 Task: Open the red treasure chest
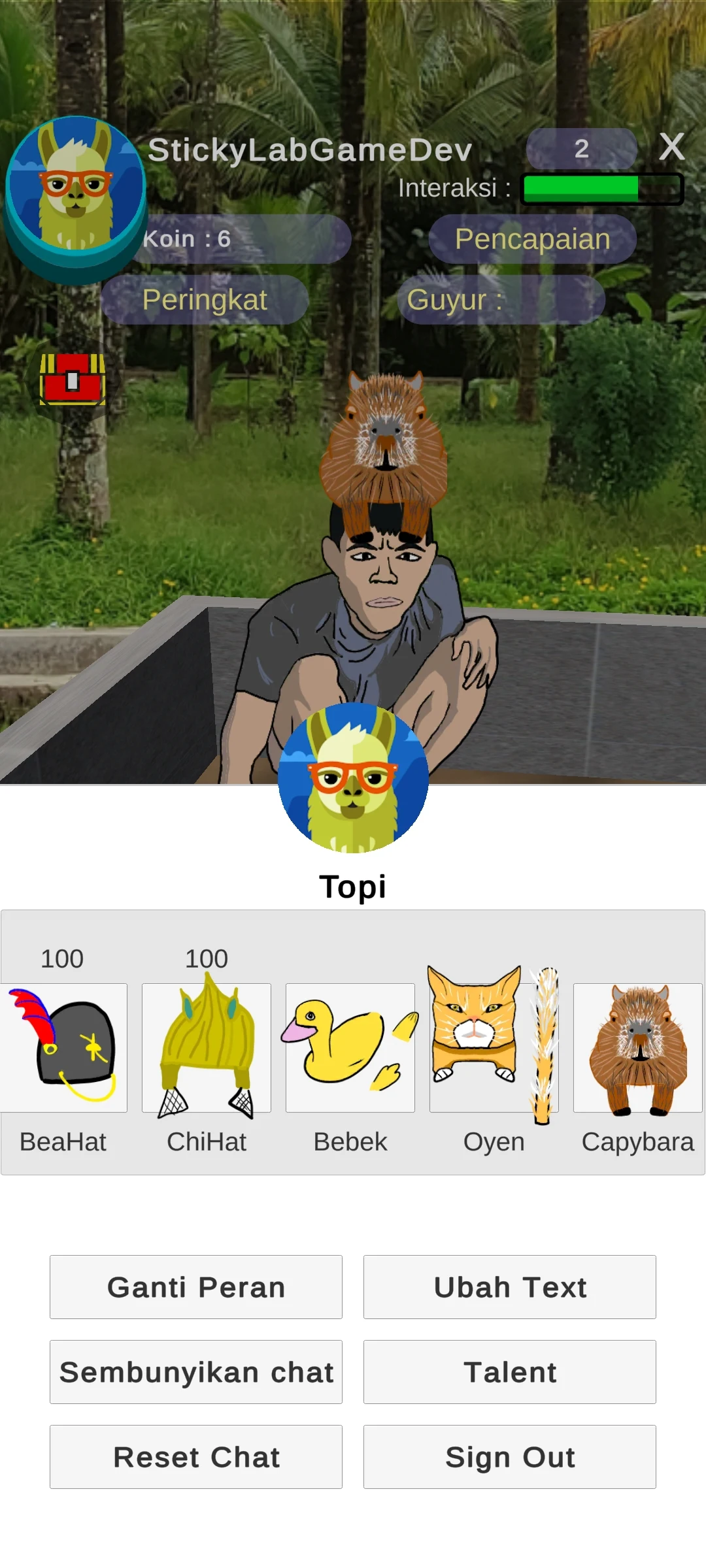pos(72,380)
